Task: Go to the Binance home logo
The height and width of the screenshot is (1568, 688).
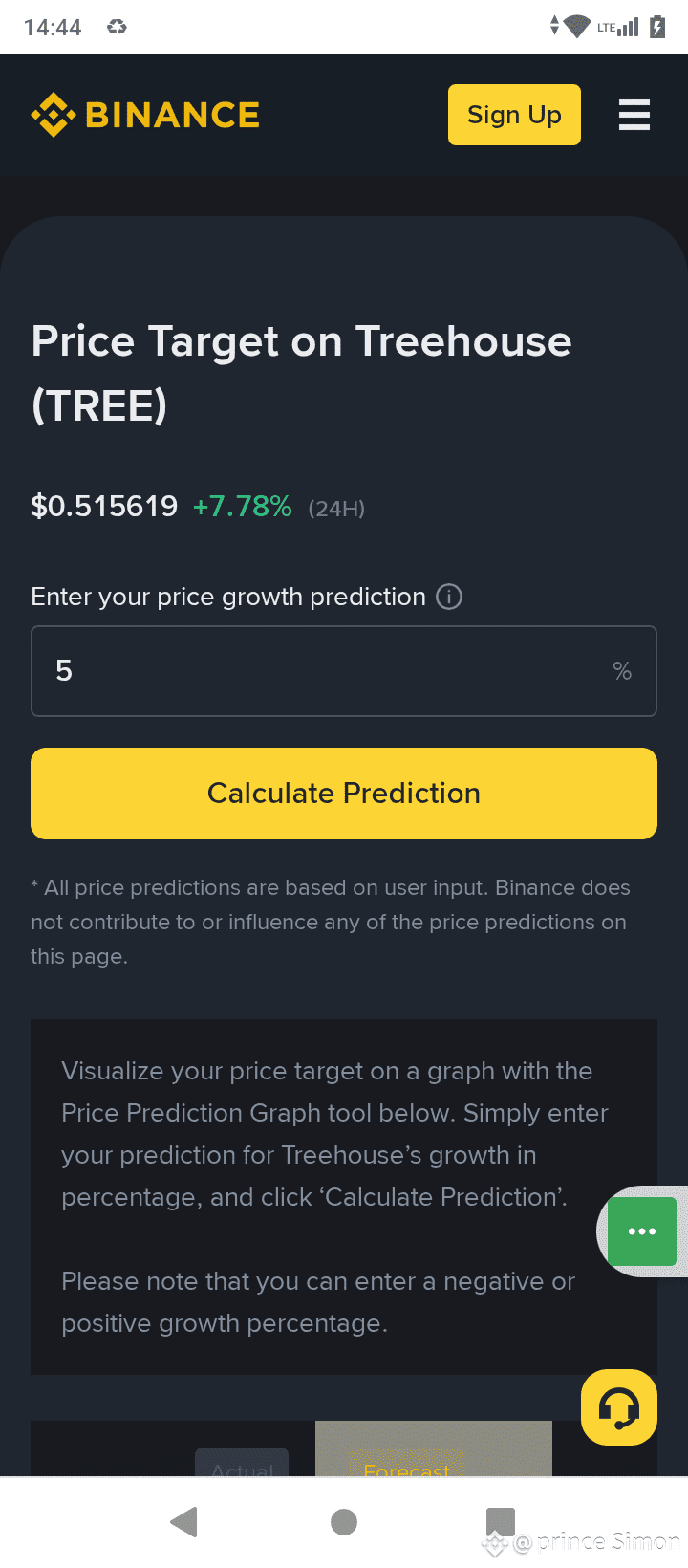Action: pos(145,115)
